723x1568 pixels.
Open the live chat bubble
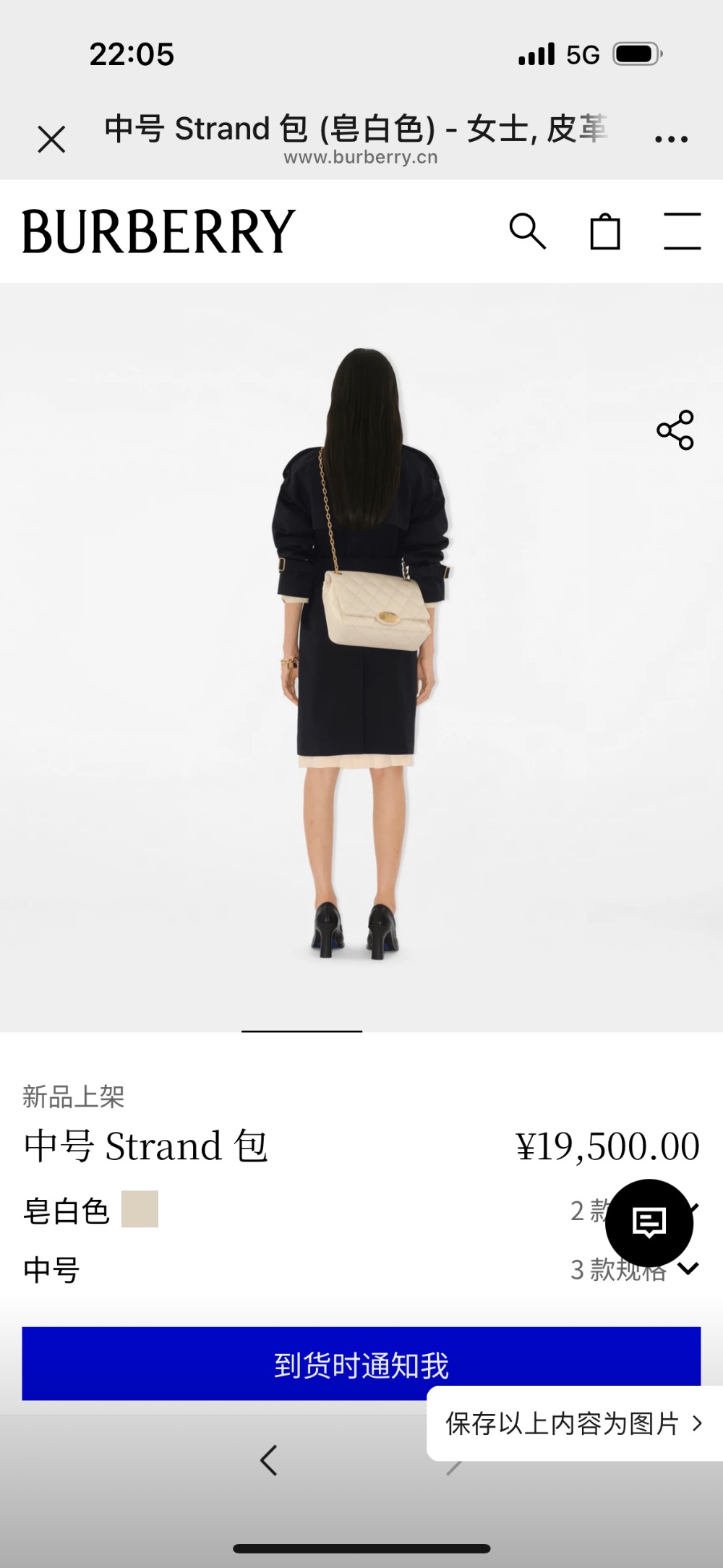[649, 1223]
